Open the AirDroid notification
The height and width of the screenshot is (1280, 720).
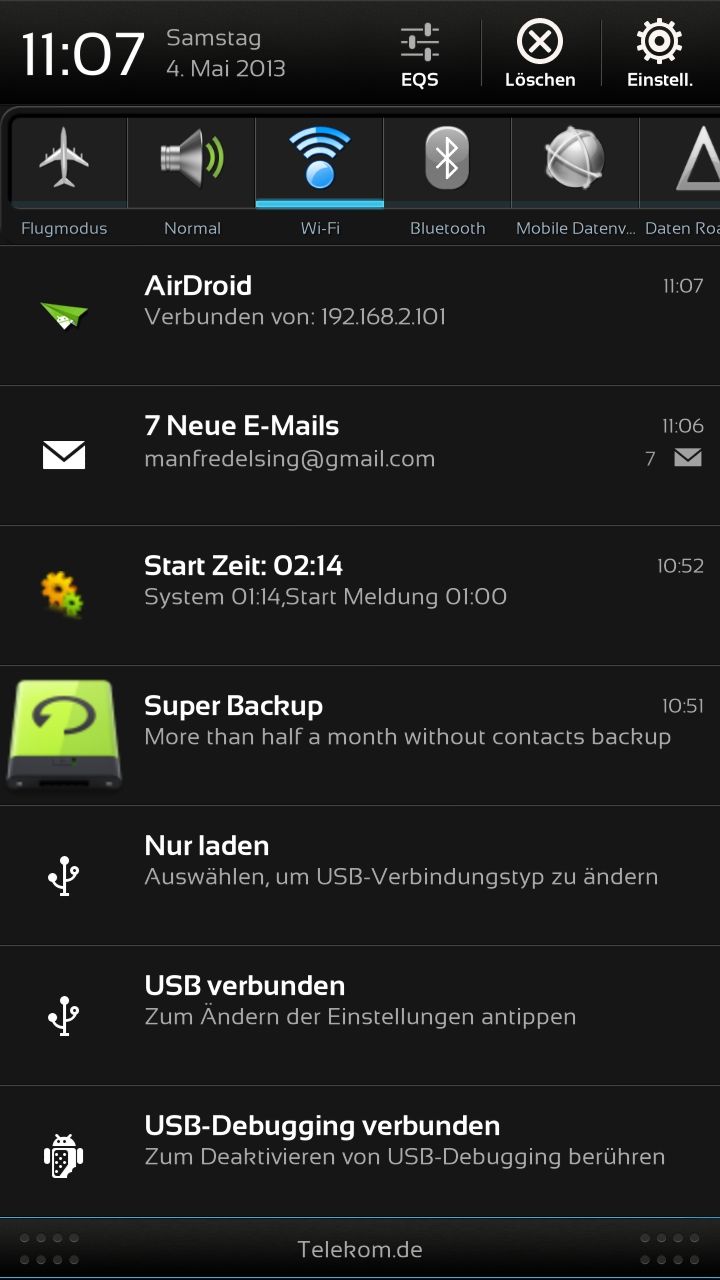[x=360, y=316]
